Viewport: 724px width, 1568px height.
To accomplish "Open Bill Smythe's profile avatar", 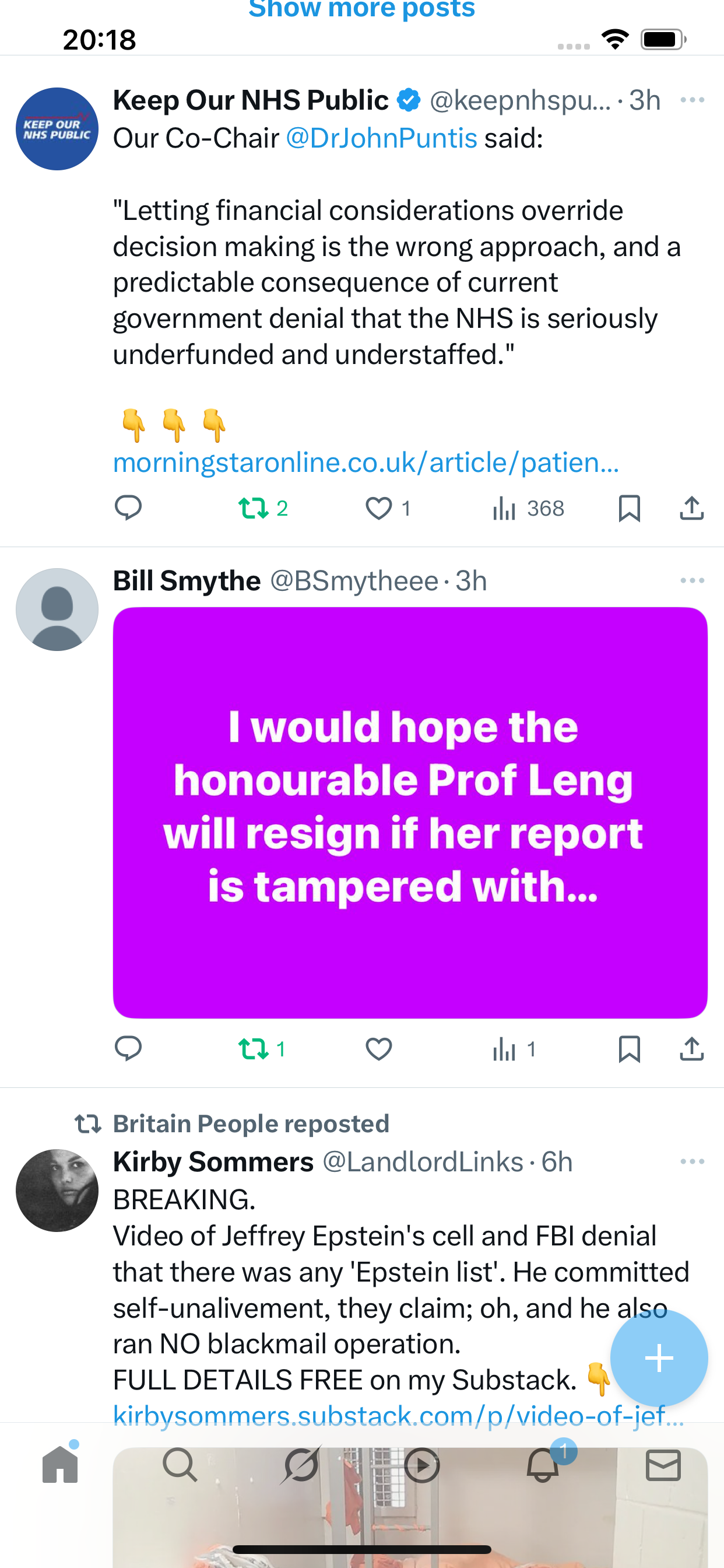I will [x=57, y=610].
